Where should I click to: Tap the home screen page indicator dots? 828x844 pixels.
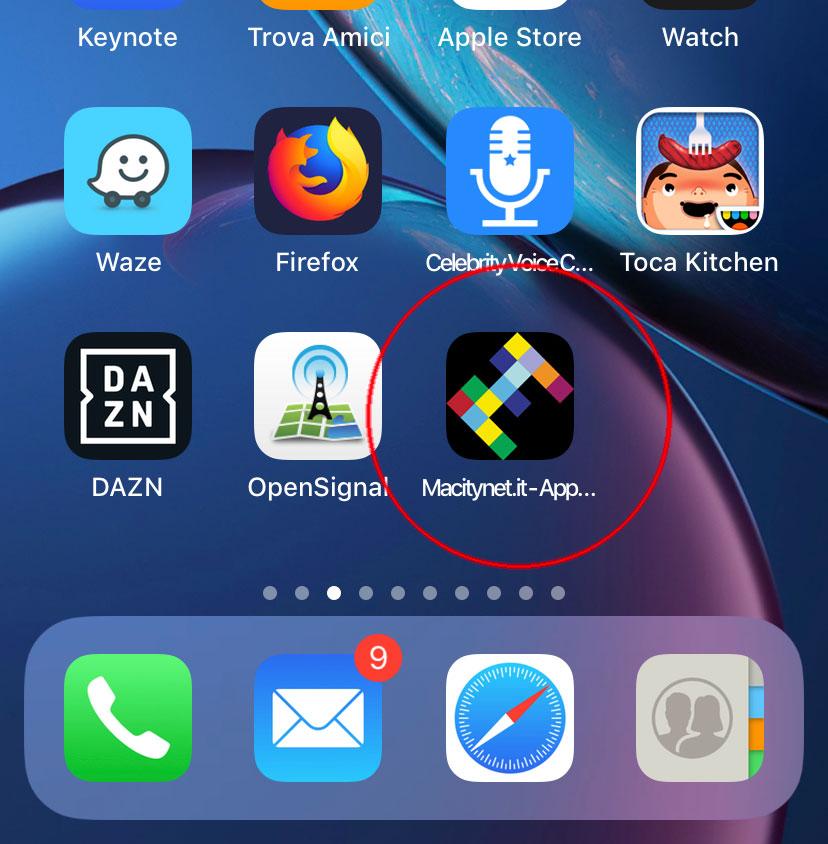click(x=414, y=593)
